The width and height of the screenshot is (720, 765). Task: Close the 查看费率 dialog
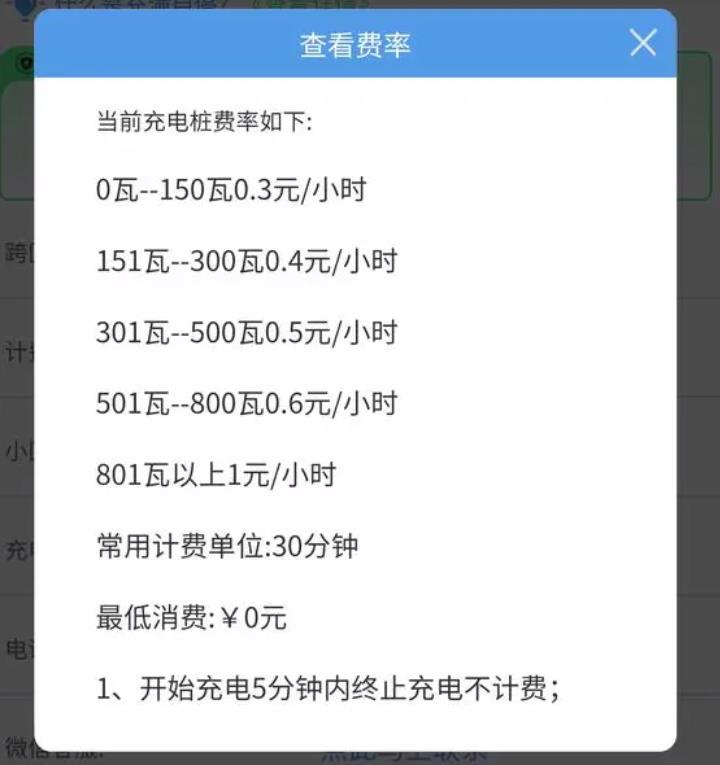click(642, 43)
